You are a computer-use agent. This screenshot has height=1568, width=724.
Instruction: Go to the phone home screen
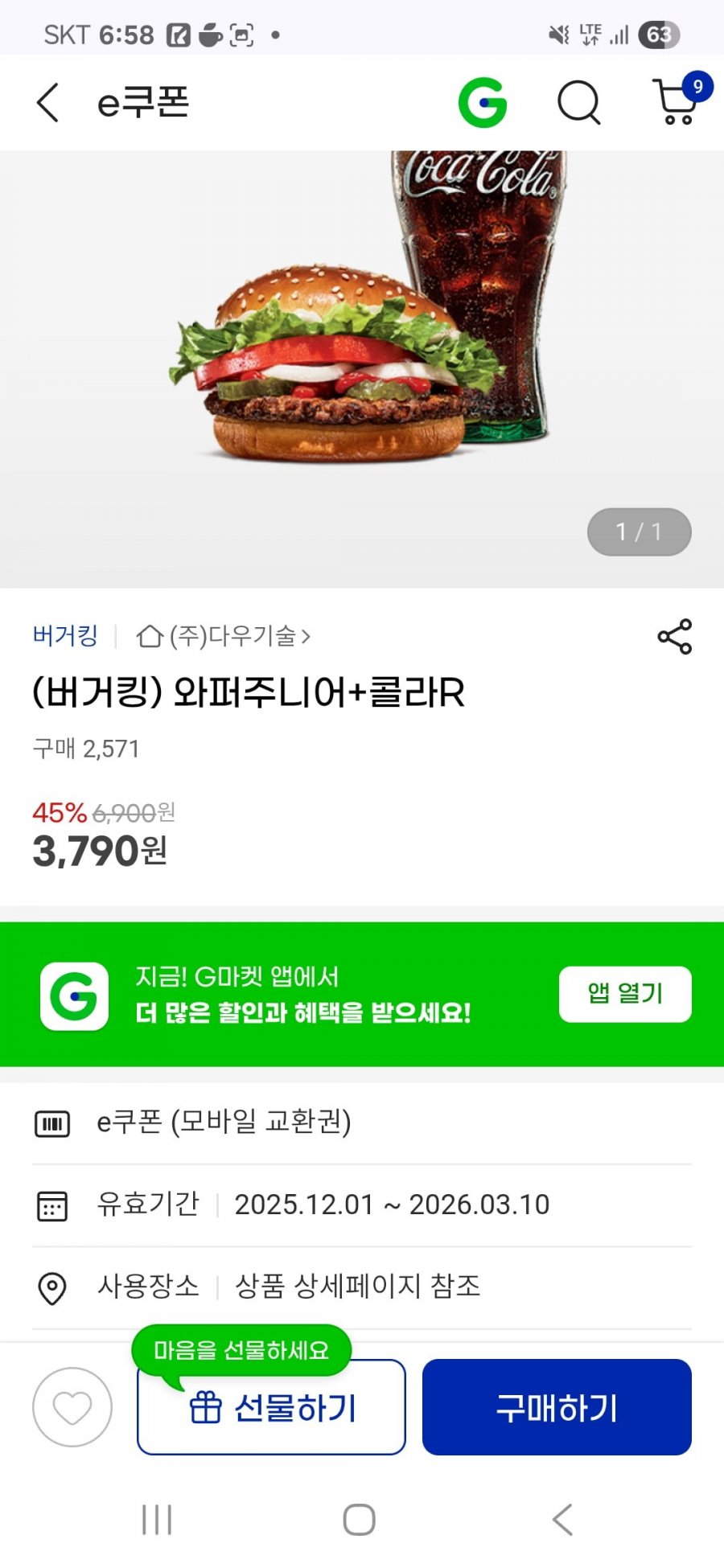(359, 1520)
